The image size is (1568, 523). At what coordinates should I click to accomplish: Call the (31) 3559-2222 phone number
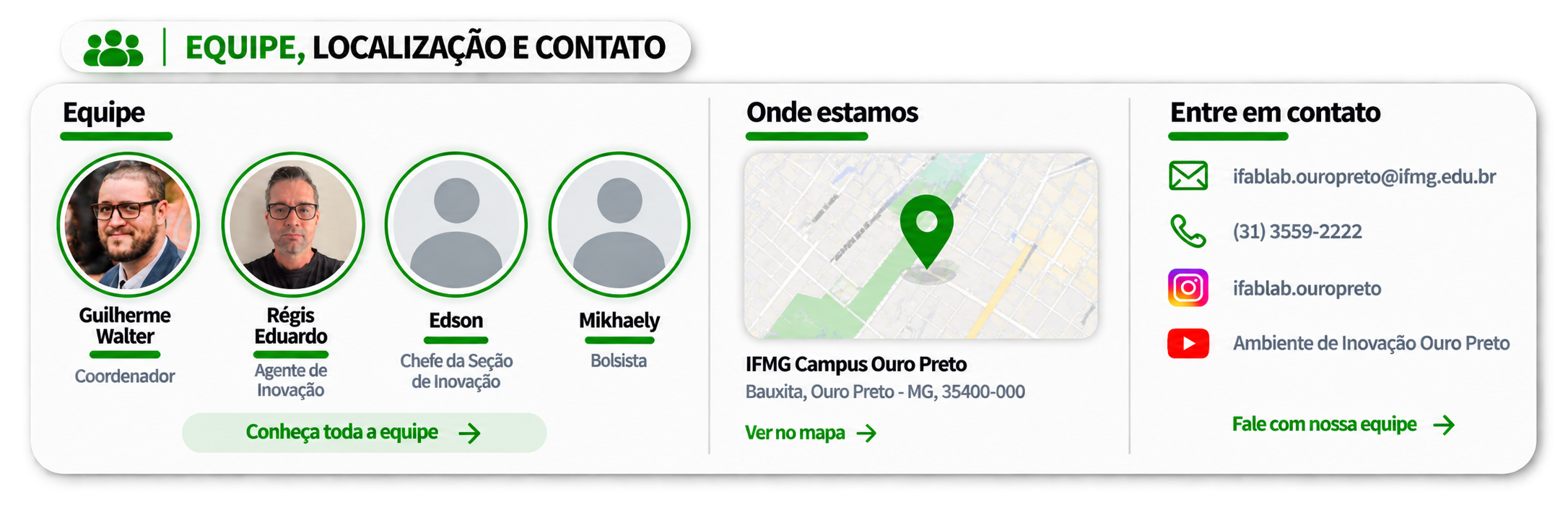(1297, 231)
